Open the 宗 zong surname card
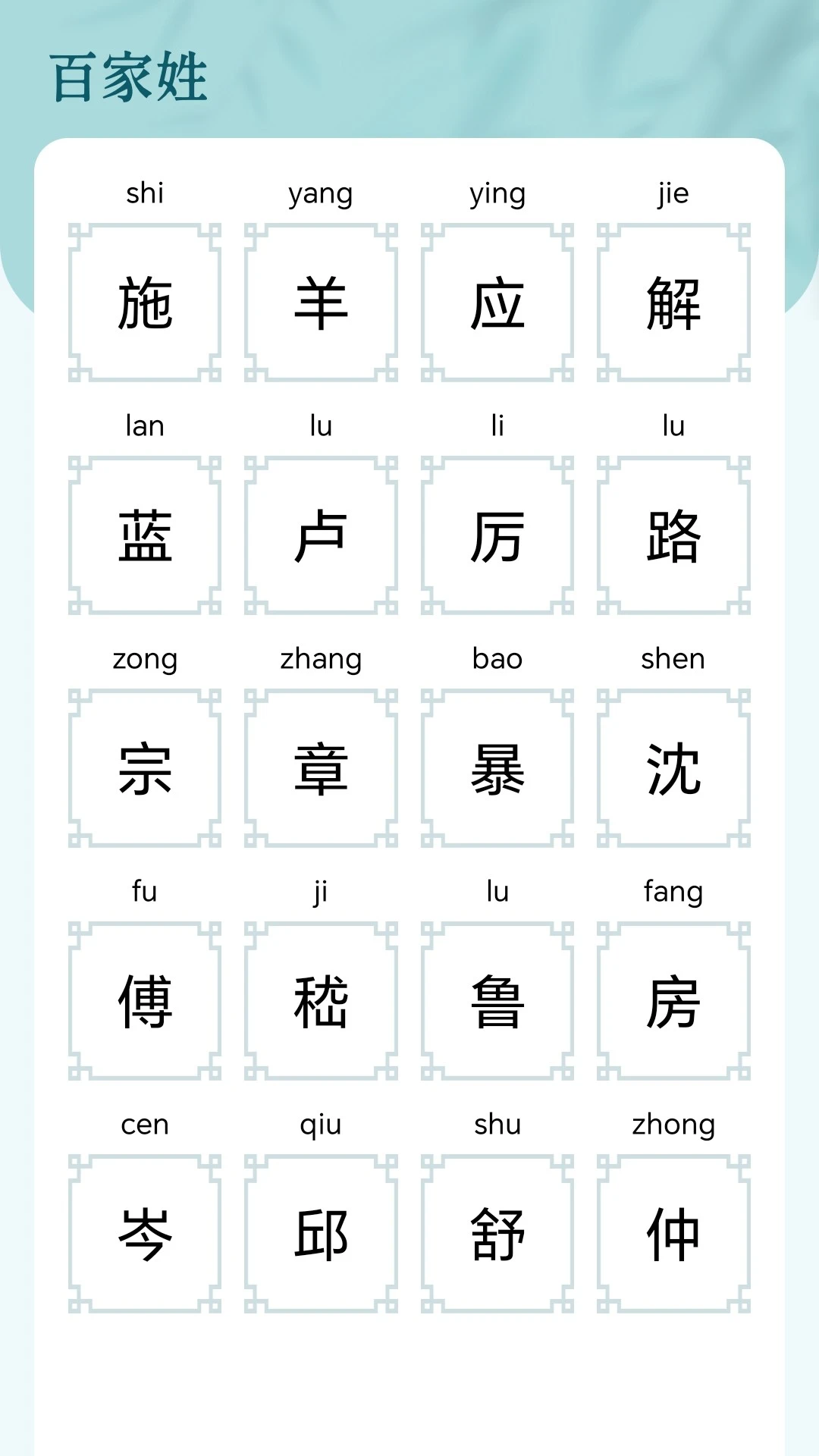Viewport: 819px width, 1456px height. [145, 768]
